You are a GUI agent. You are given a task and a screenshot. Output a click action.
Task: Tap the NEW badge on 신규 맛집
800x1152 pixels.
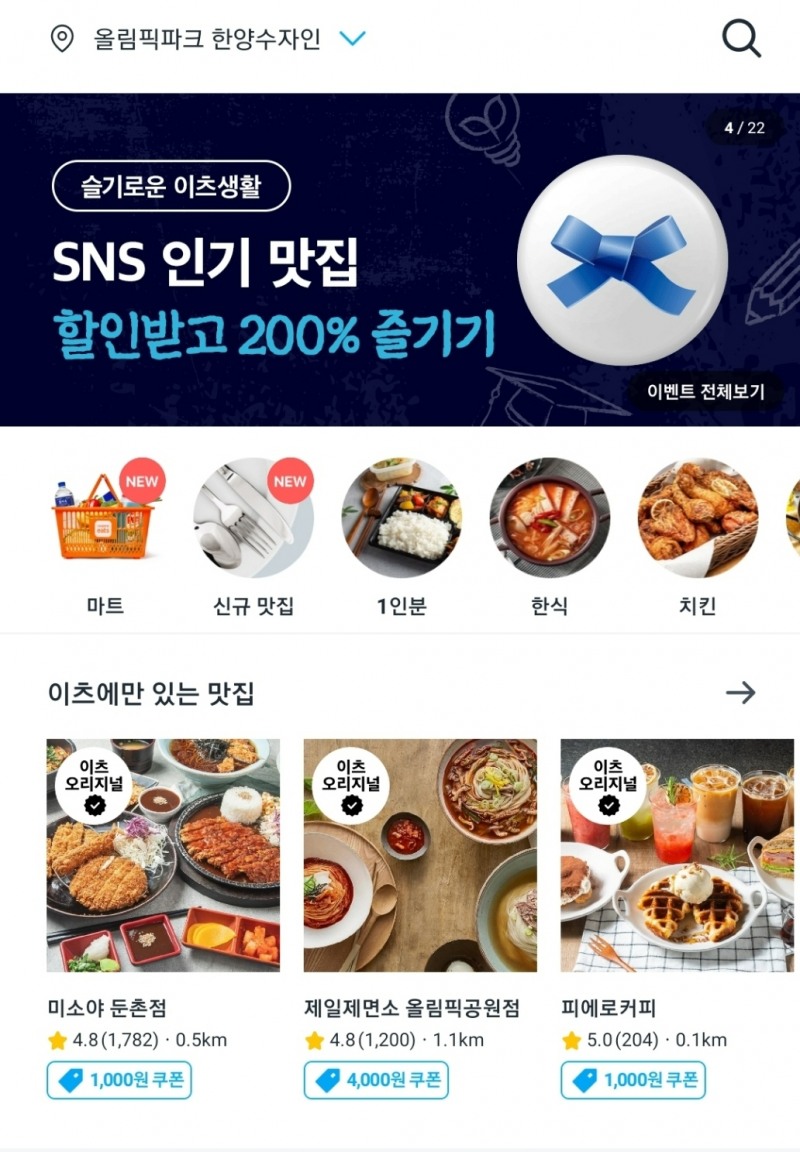pos(289,480)
